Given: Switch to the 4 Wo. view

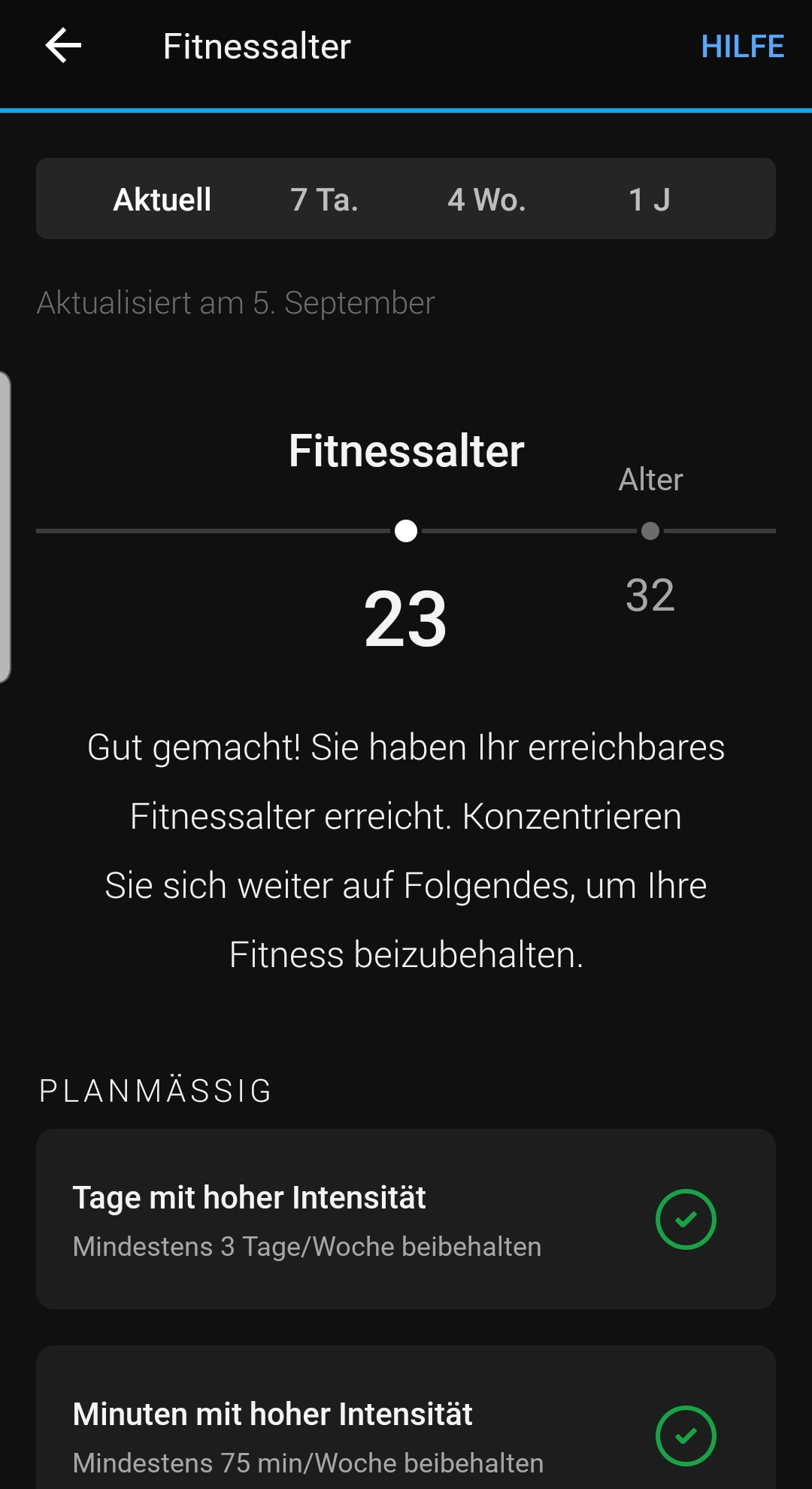Looking at the screenshot, I should click(487, 199).
